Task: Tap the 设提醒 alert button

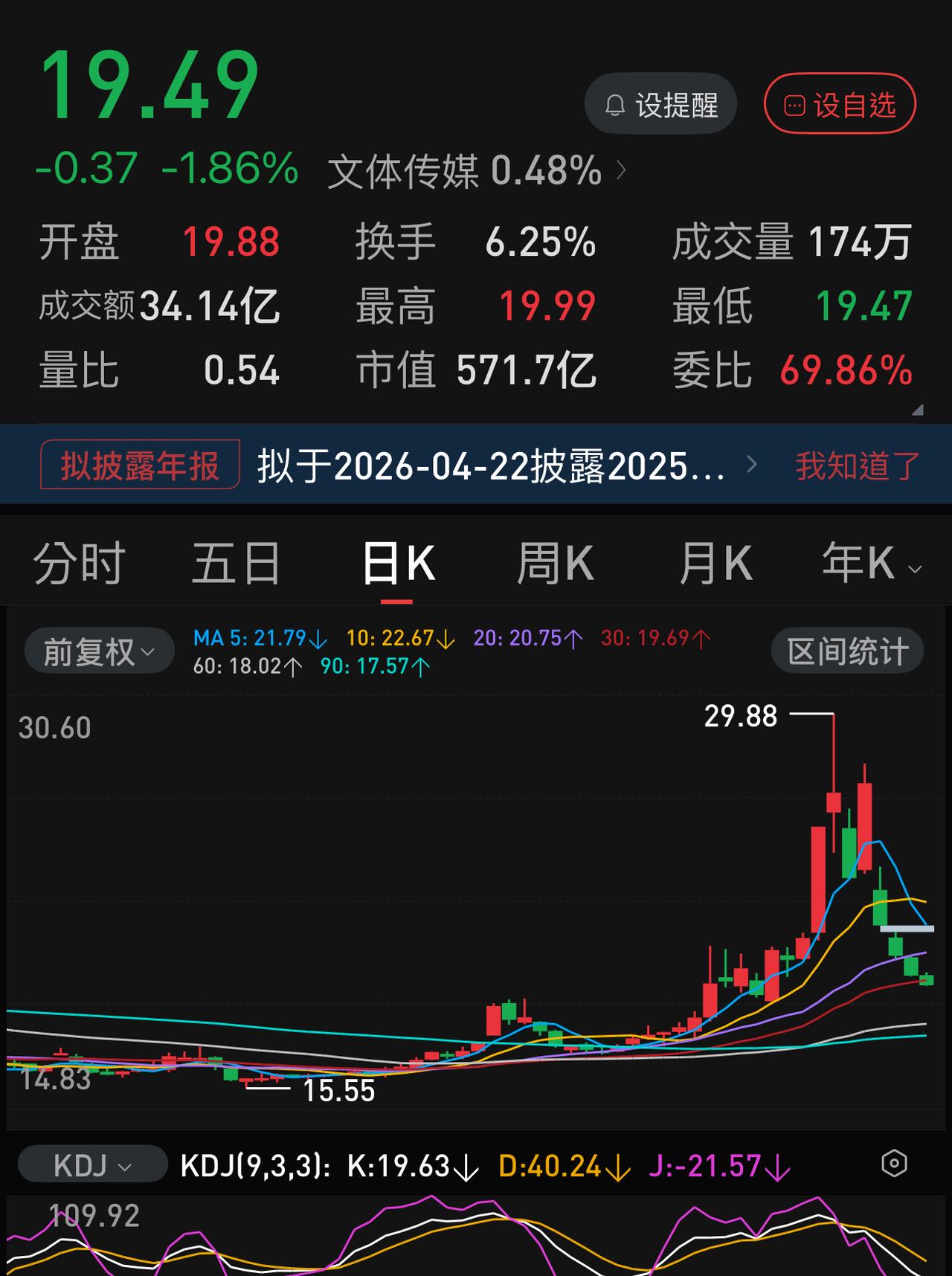Action: coord(660,105)
